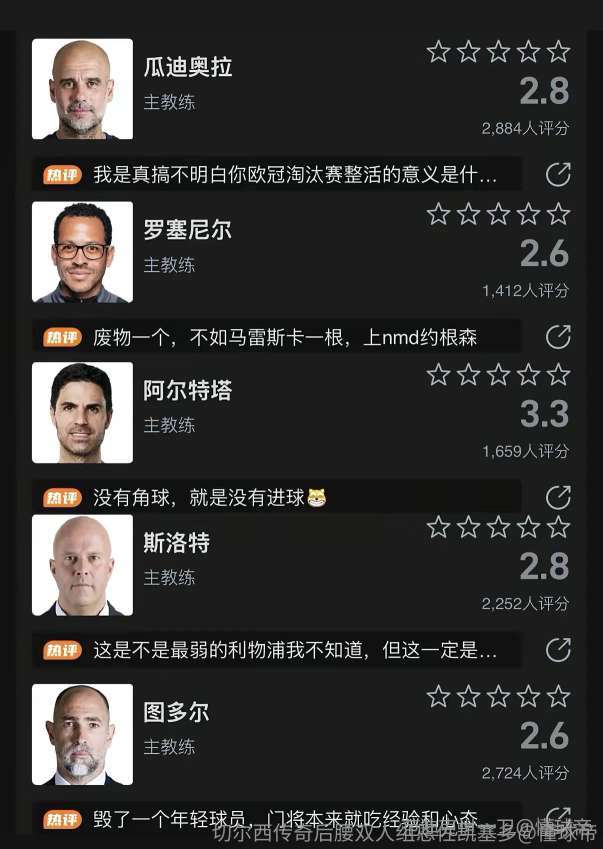Rate 斯洛特 three stars
Image resolution: width=603 pixels, height=849 pixels.
(x=498, y=528)
